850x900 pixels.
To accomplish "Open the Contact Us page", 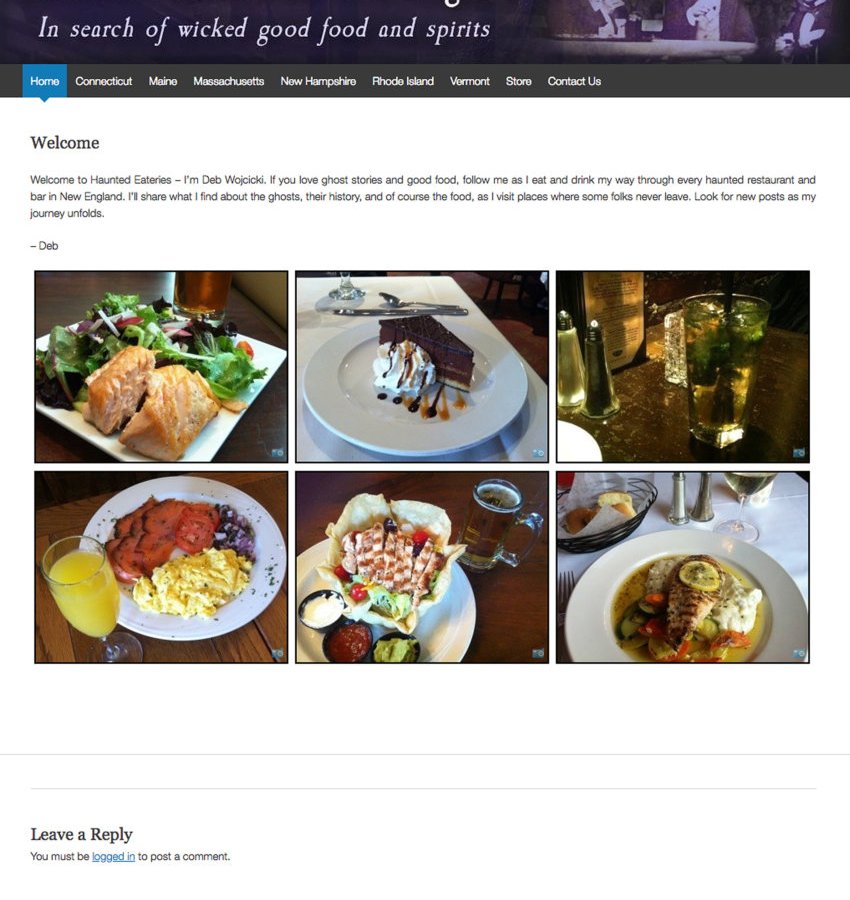I will (574, 81).
